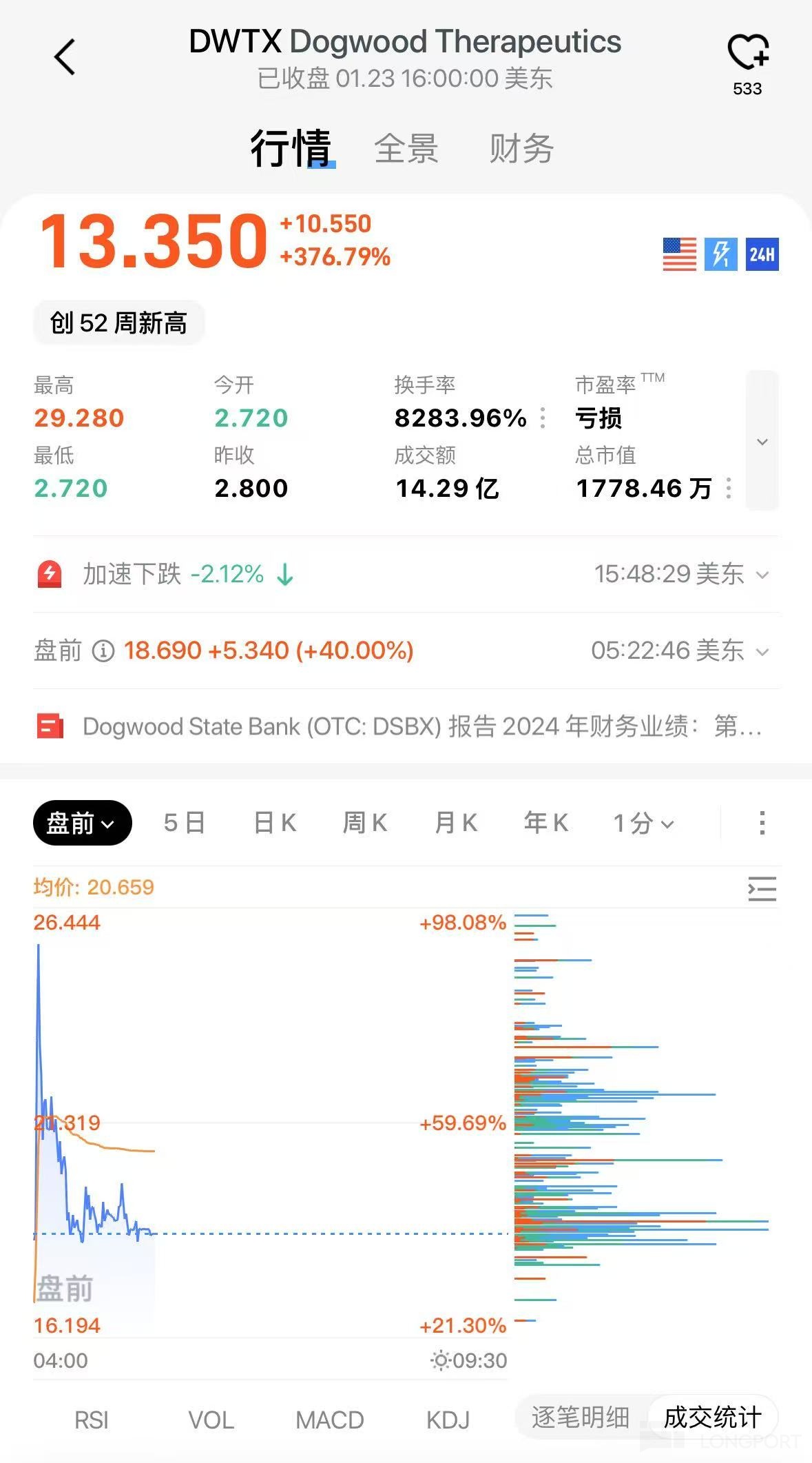
Task: Select the 月K chart
Action: point(456,823)
